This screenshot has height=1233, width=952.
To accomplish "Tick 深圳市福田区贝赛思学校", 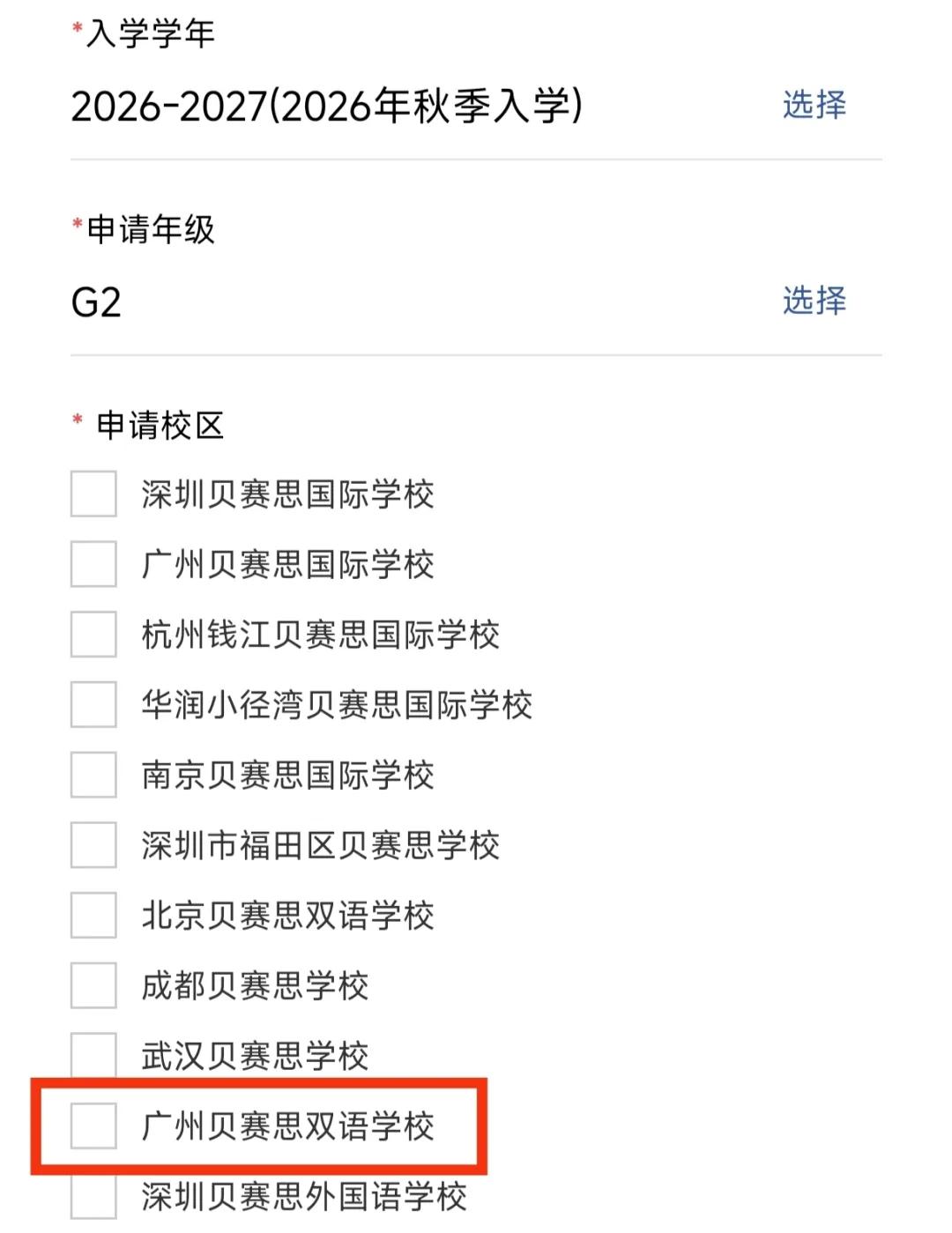I will 93,845.
